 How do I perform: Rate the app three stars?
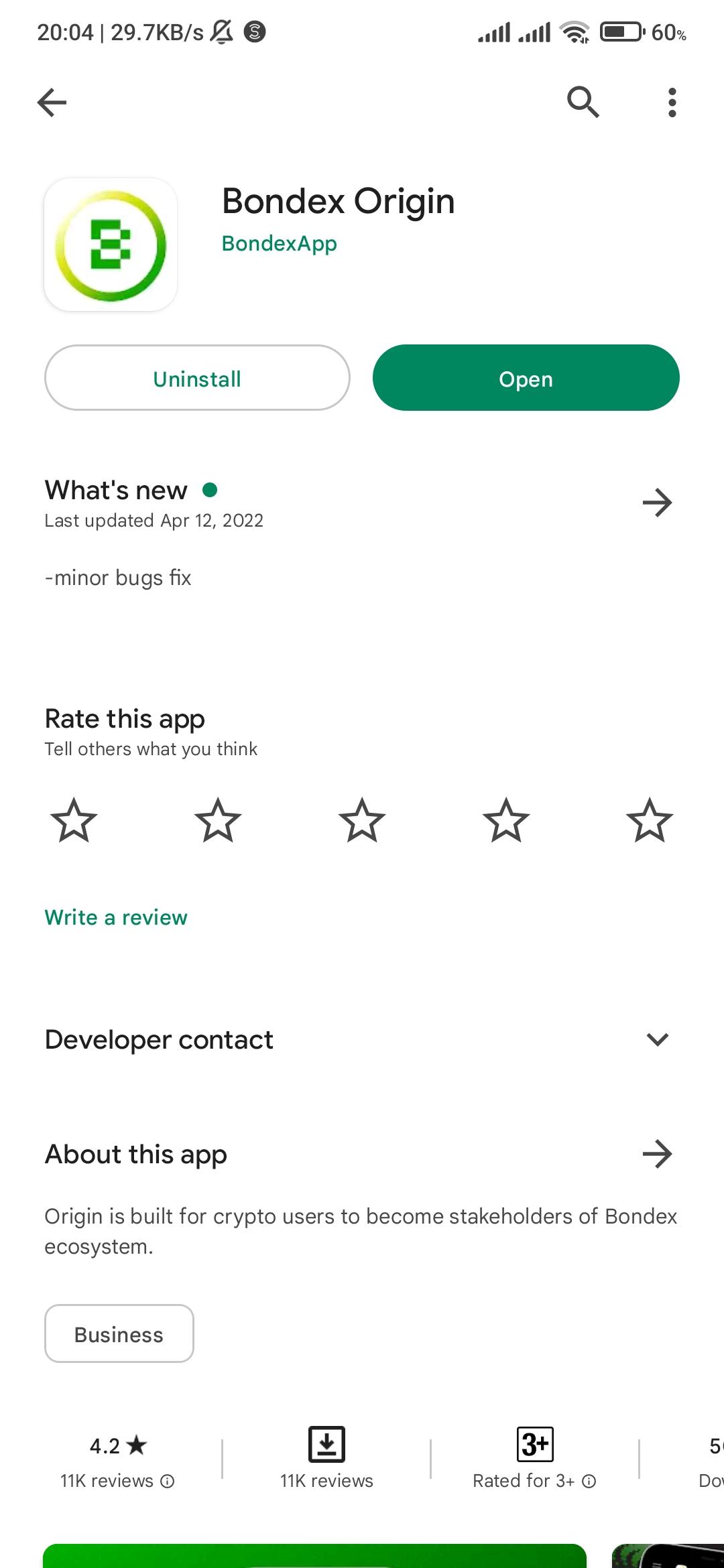[x=362, y=820]
